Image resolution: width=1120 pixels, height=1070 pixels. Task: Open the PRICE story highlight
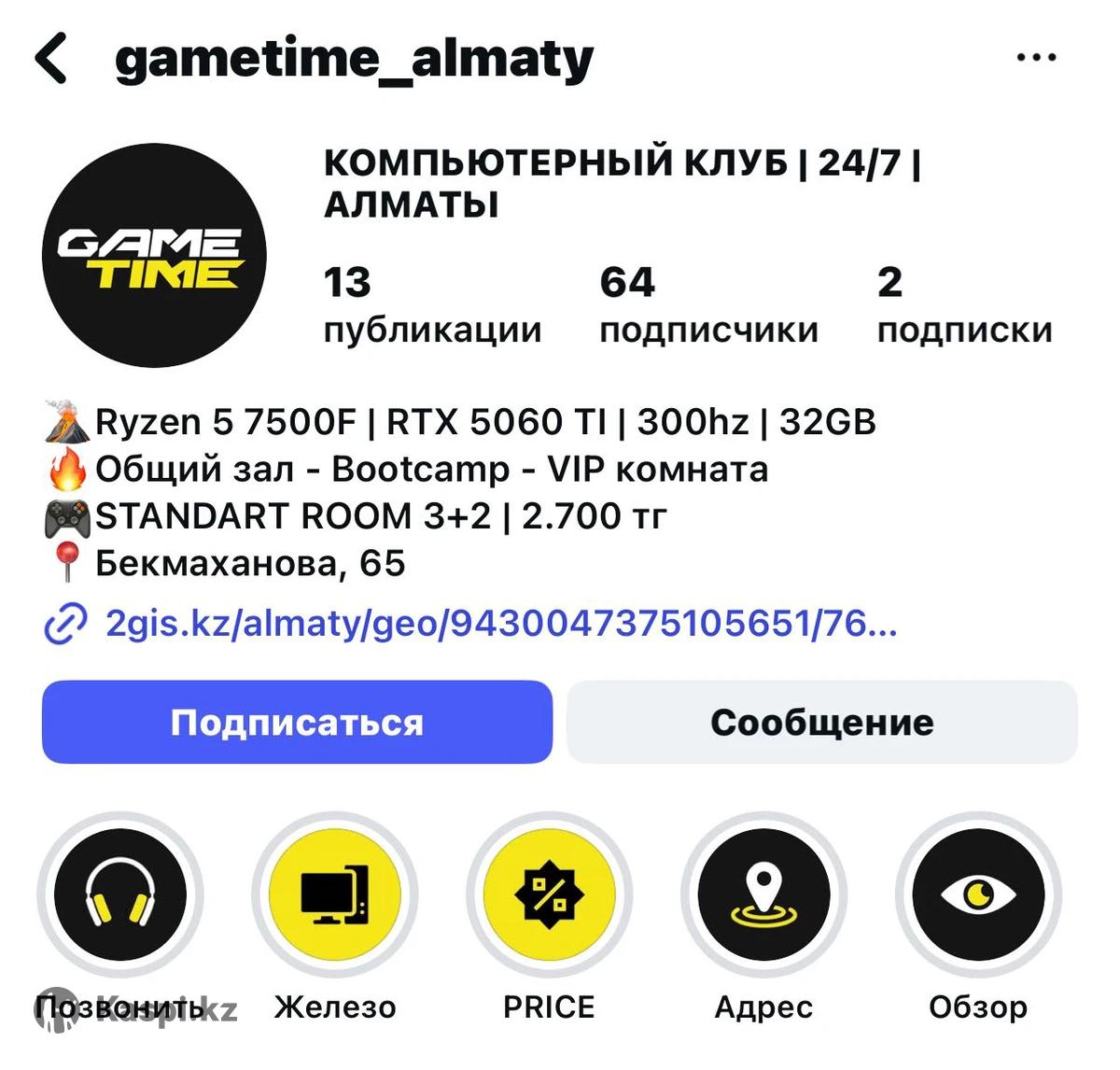pos(549,894)
